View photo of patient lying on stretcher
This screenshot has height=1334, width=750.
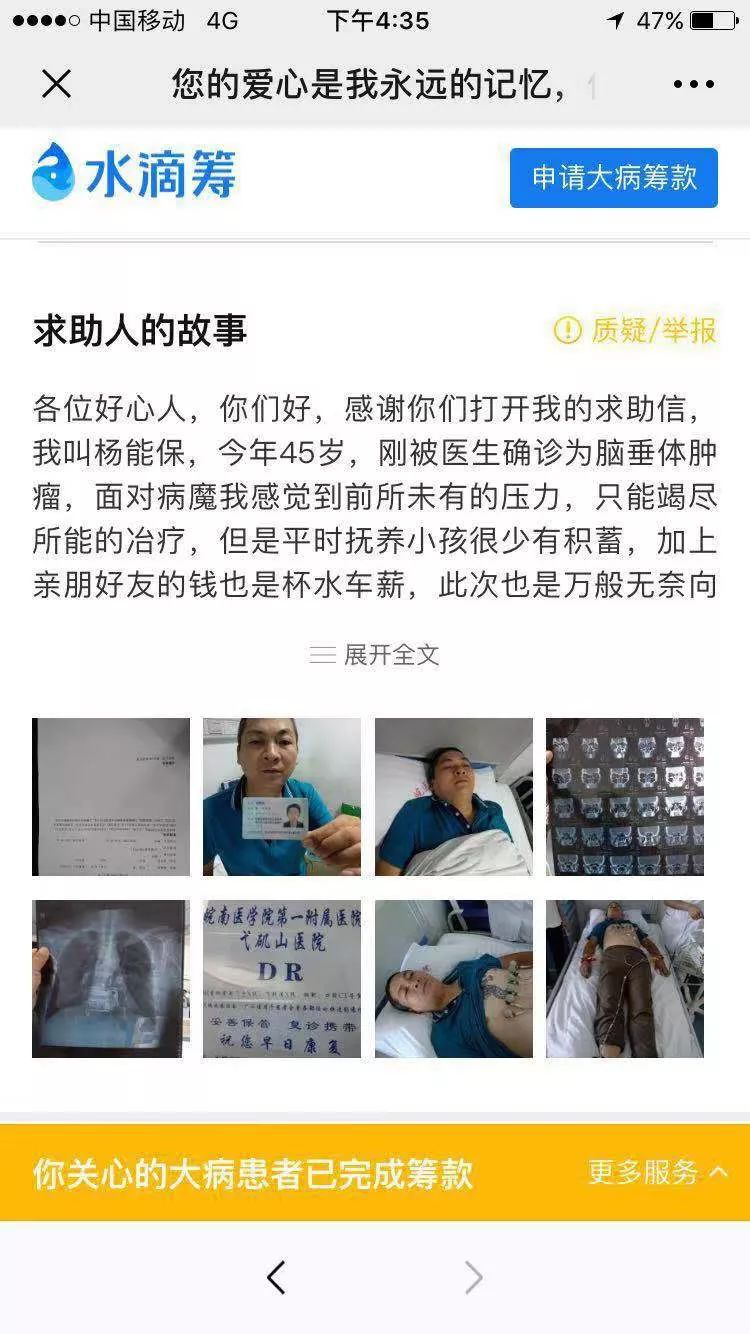coord(625,979)
